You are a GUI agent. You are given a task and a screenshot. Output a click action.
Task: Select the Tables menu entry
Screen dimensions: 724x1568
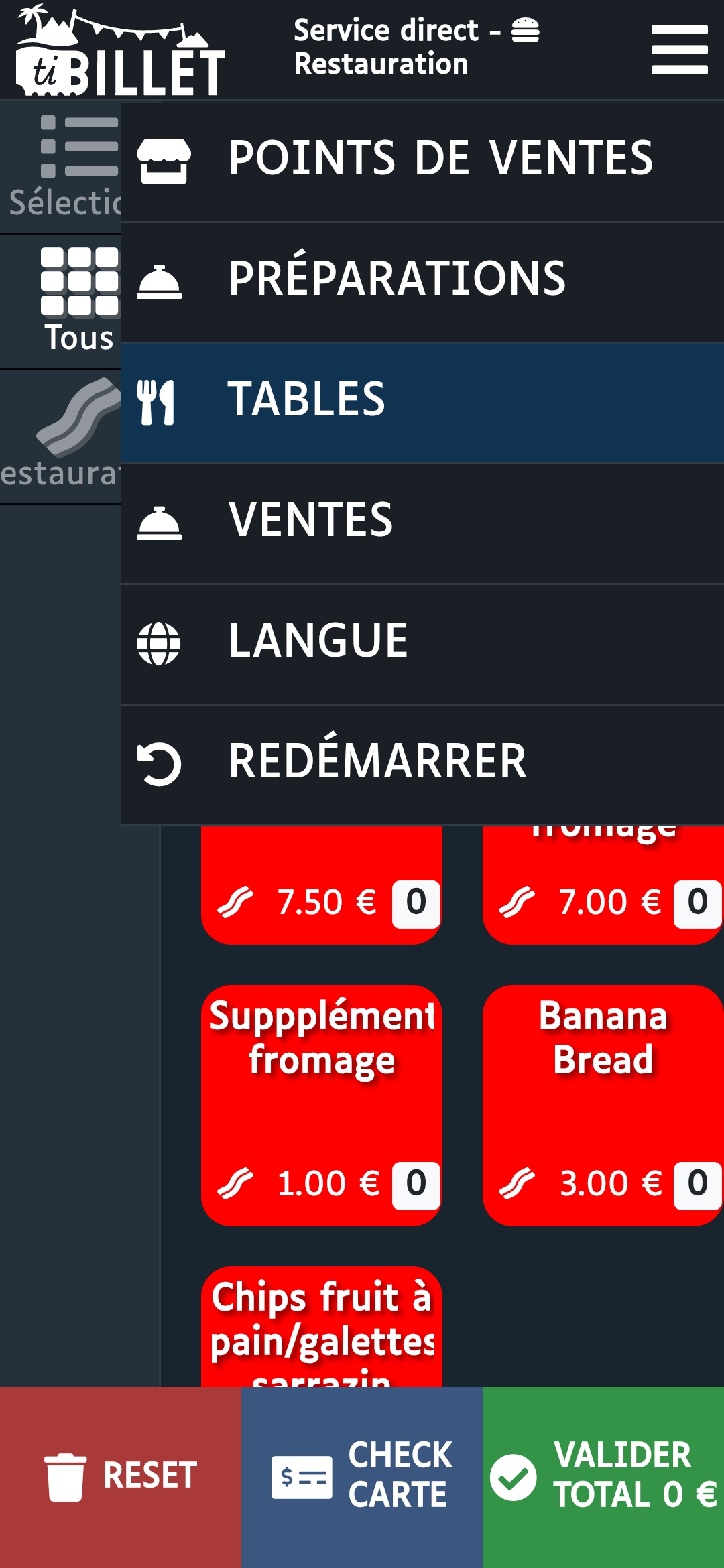(422, 401)
